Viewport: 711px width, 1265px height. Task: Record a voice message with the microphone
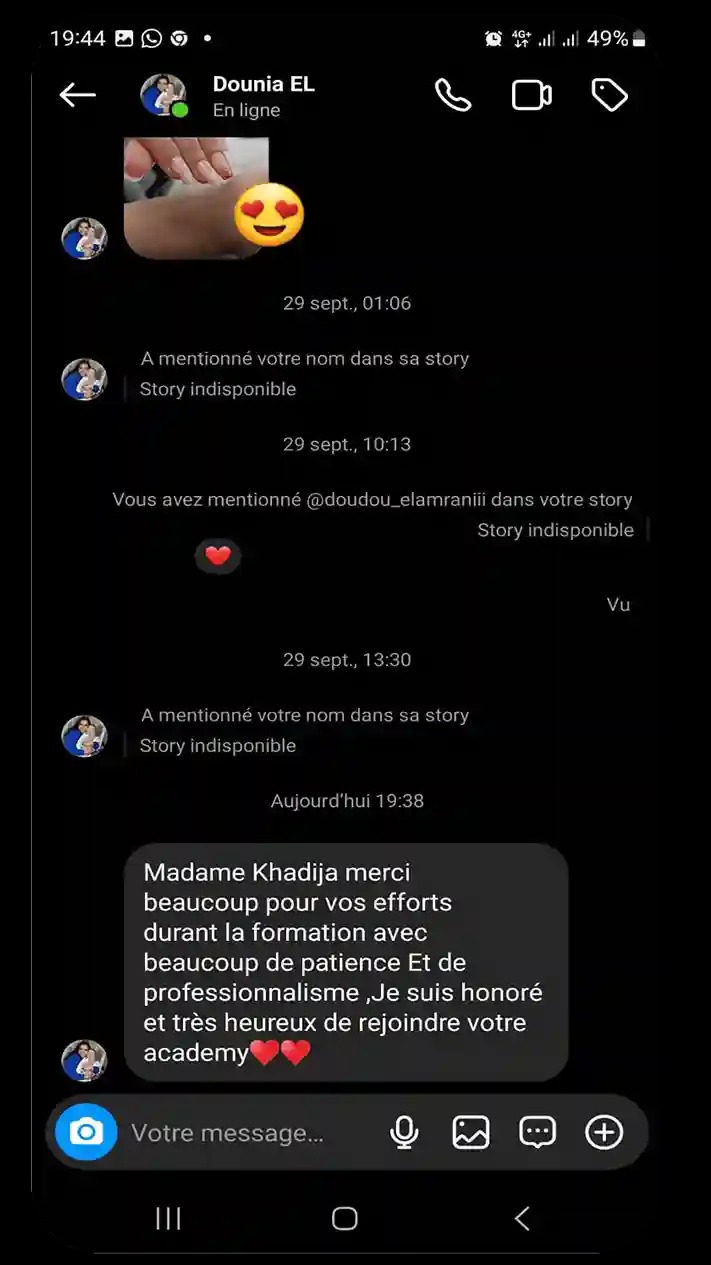[x=404, y=1132]
